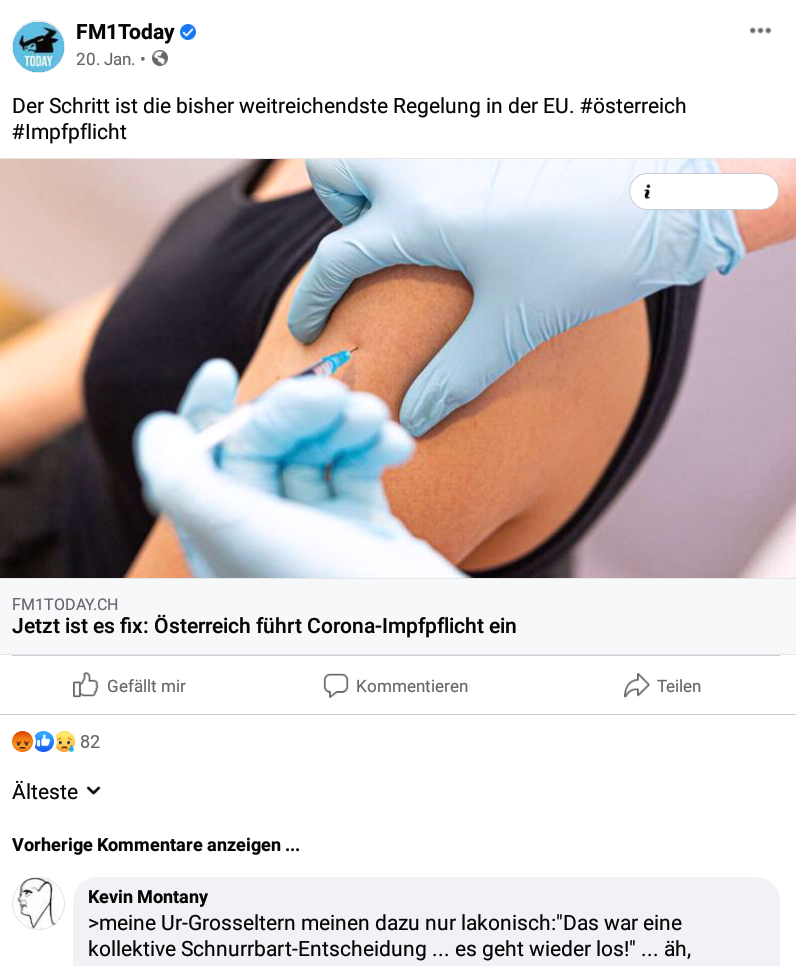Show Vorherige Kommentare anzeigen
This screenshot has width=796, height=966.
coord(156,845)
